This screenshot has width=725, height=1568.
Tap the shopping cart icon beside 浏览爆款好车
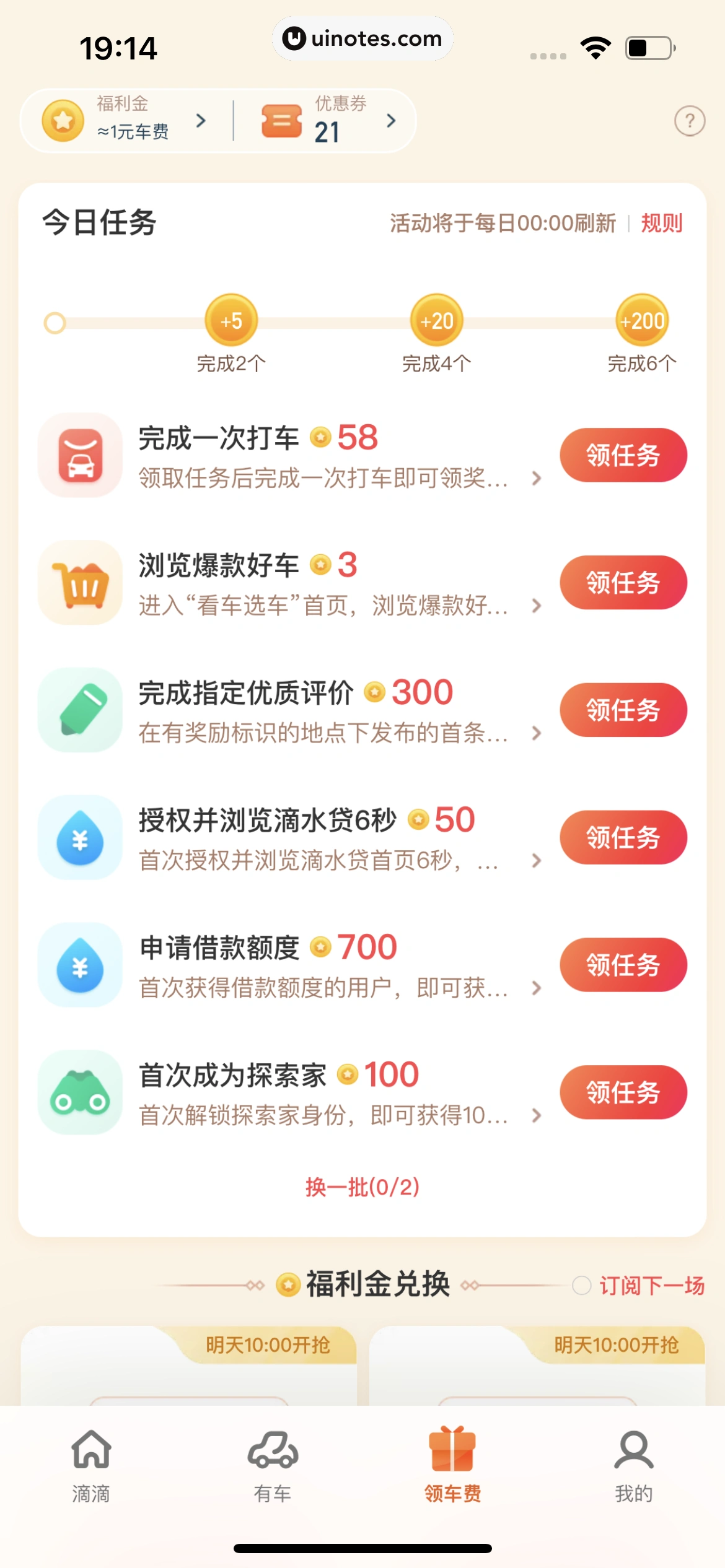[80, 583]
